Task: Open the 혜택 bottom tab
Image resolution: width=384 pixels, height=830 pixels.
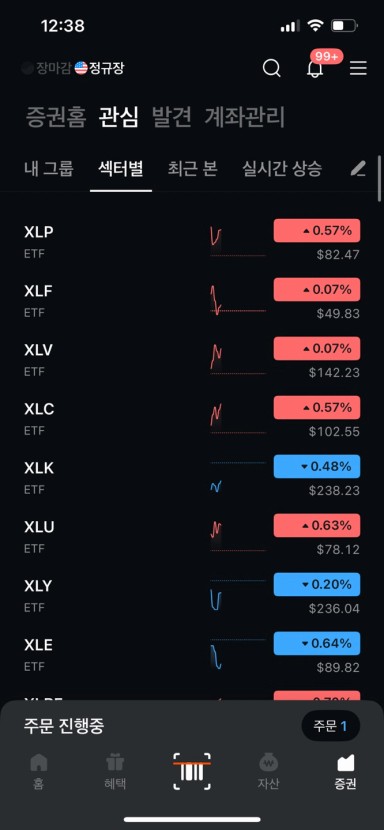Action: 115,771
